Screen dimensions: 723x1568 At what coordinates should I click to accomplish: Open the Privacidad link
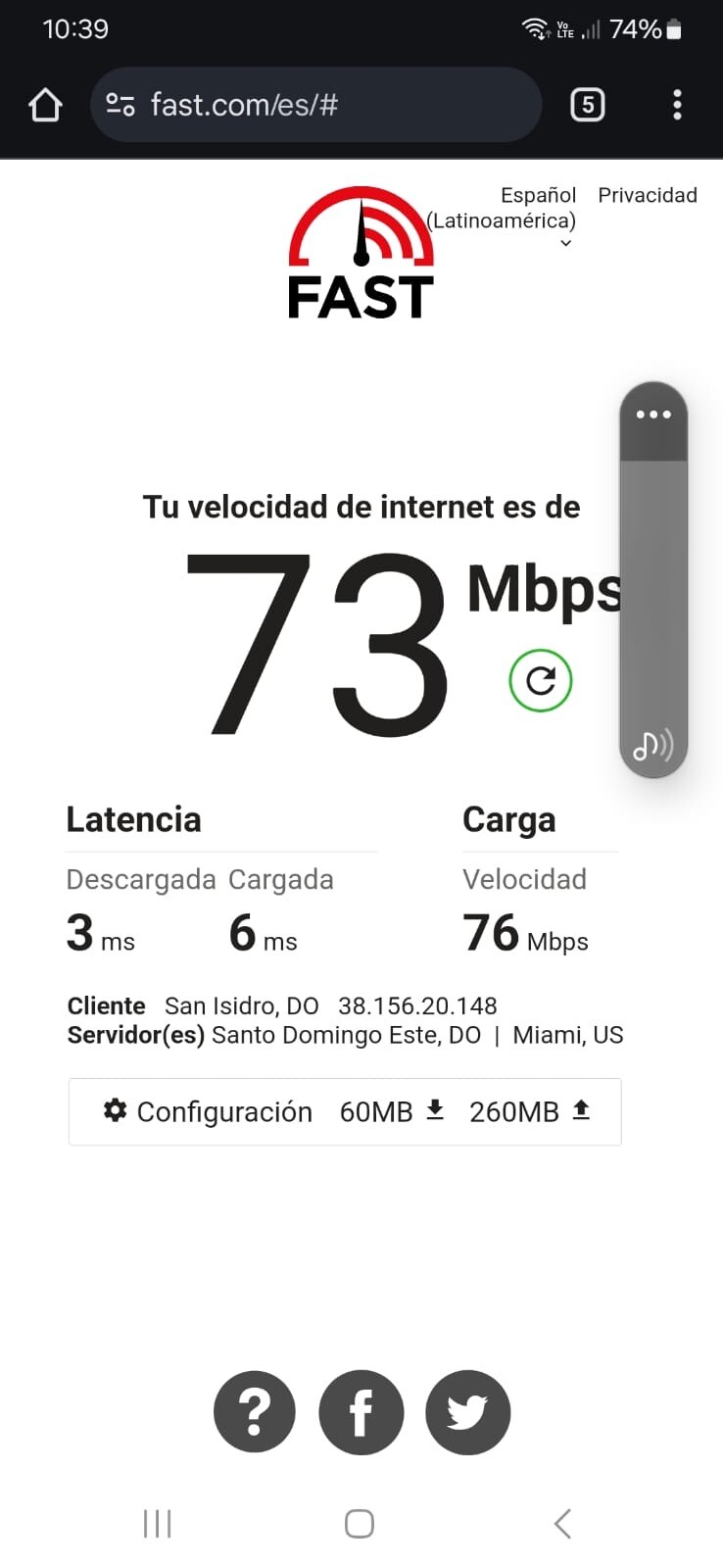coord(648,195)
